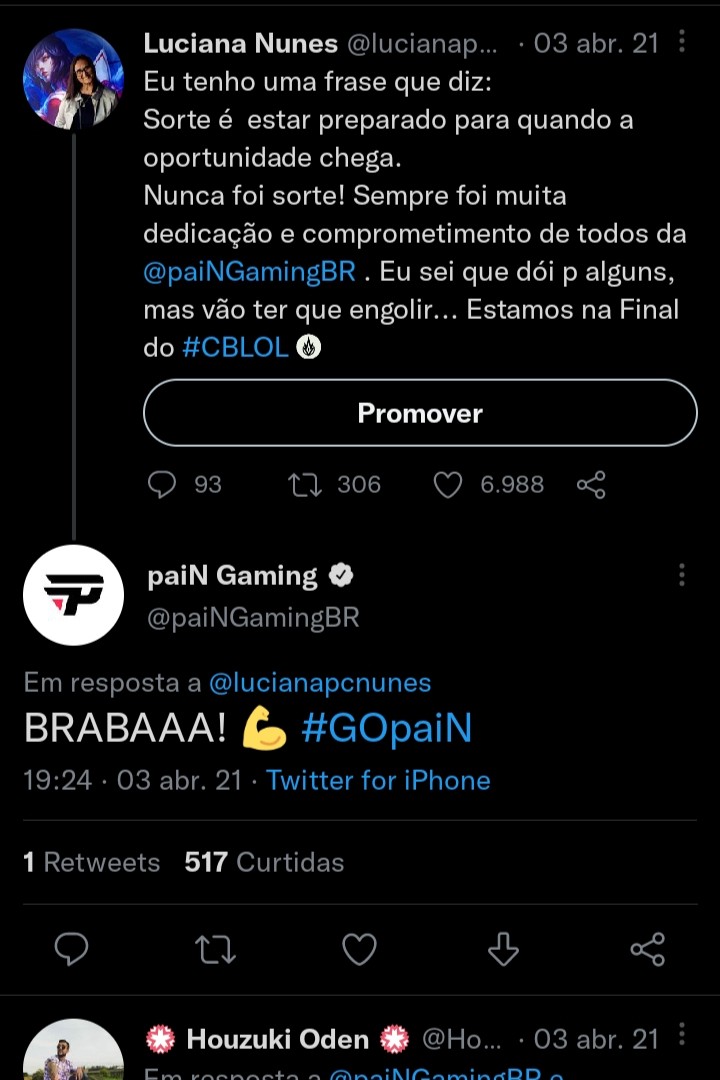720x1080 pixels.
Task: Open Luciana Nunes' profile picture
Action: click(72, 80)
